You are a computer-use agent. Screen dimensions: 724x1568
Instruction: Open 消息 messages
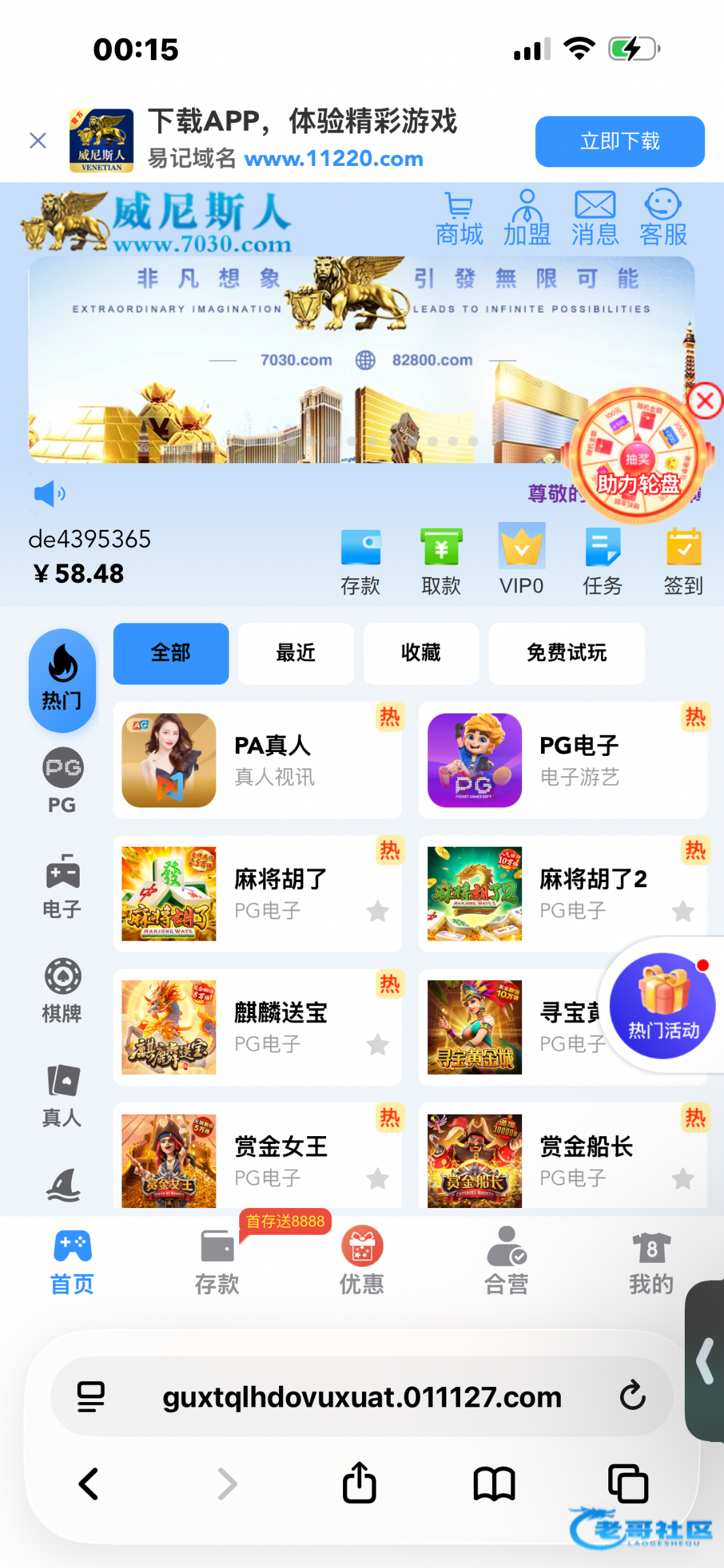coord(595,219)
